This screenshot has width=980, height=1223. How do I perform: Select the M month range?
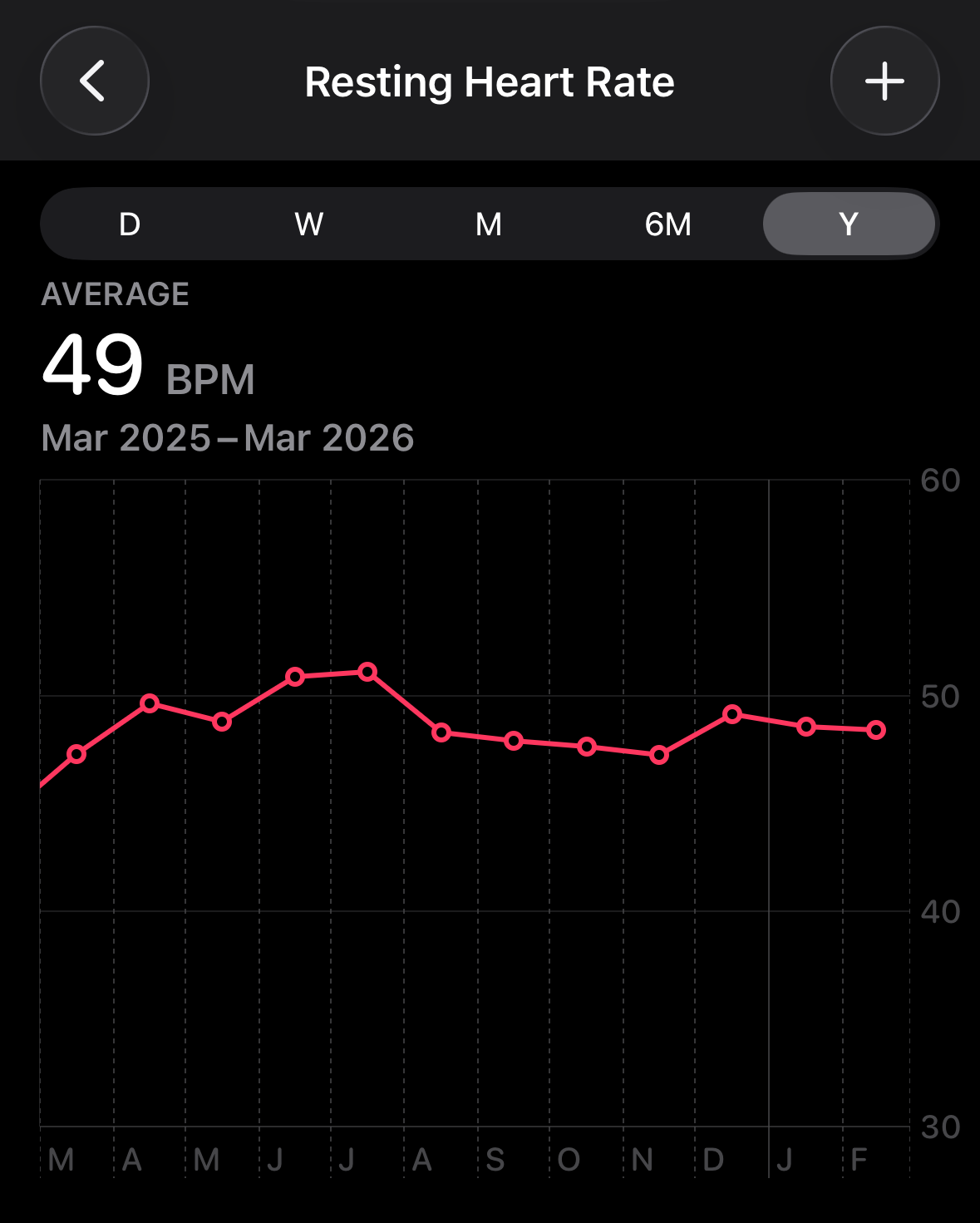tap(489, 224)
